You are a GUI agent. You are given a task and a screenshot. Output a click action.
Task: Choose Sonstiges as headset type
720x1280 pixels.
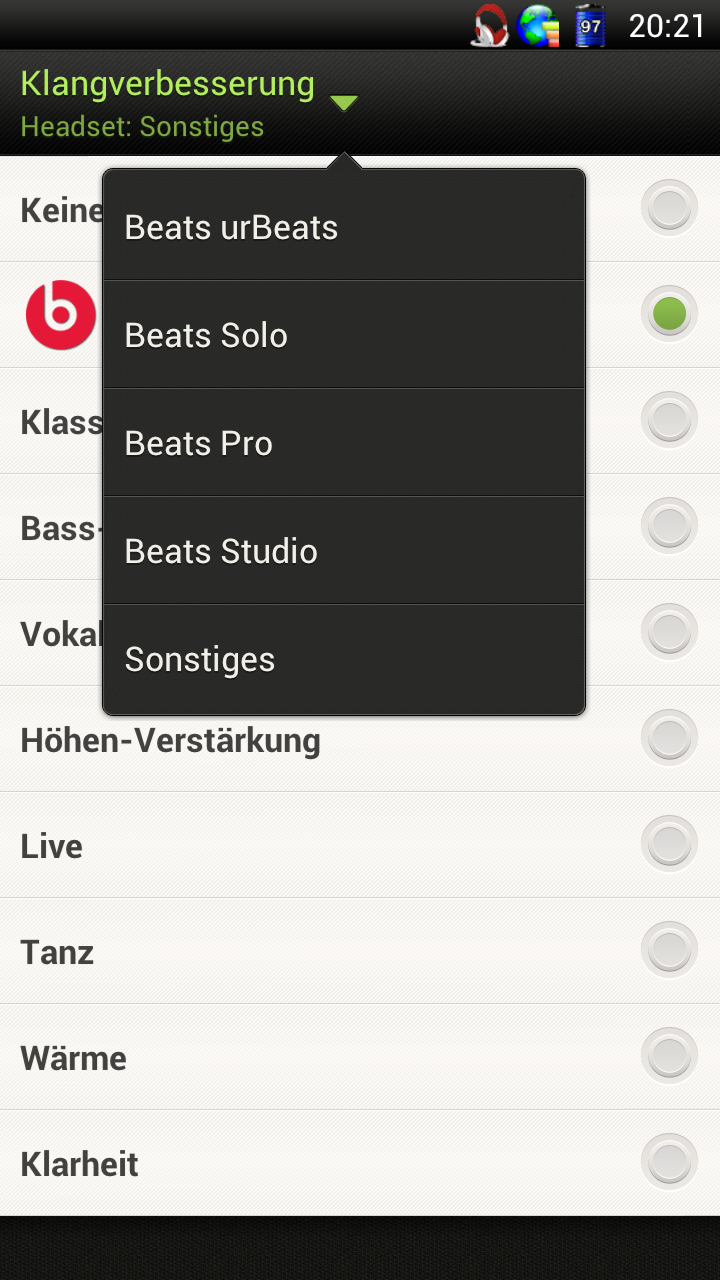point(344,659)
